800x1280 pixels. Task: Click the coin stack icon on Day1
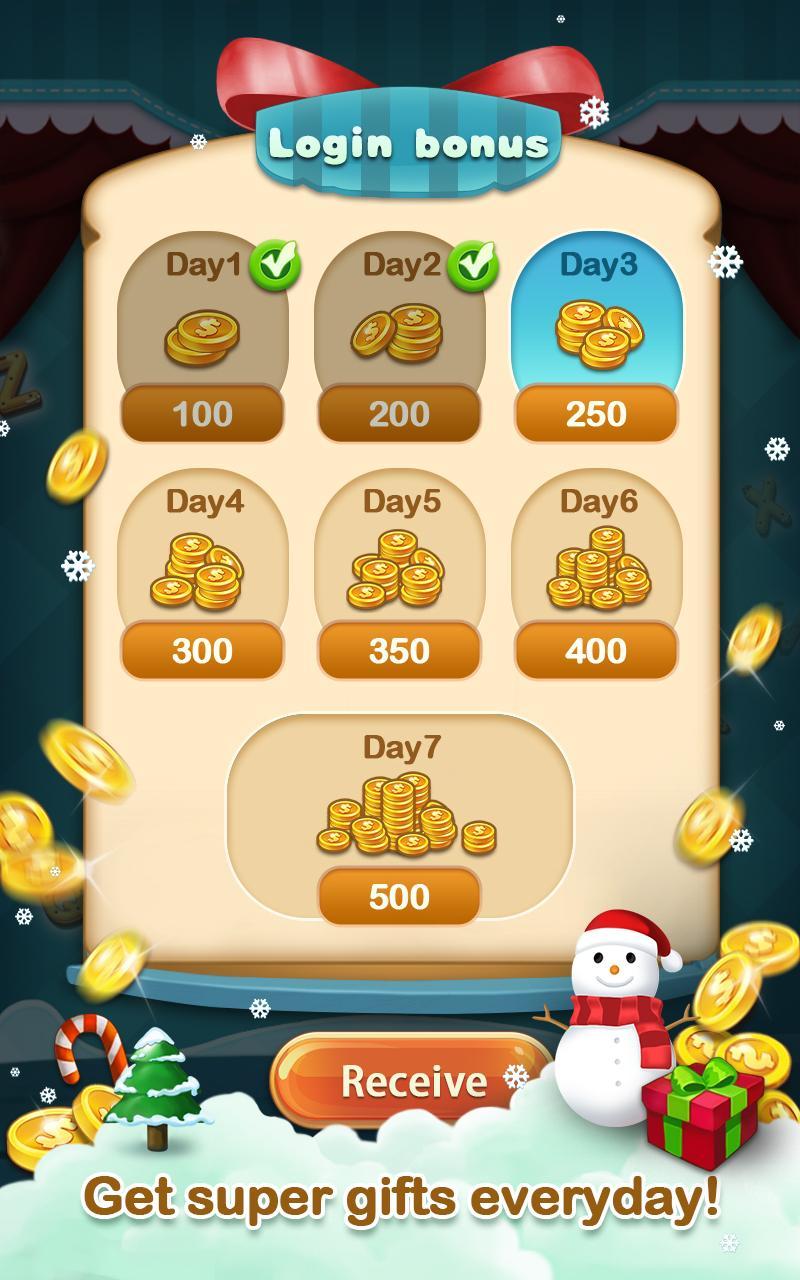[203, 335]
